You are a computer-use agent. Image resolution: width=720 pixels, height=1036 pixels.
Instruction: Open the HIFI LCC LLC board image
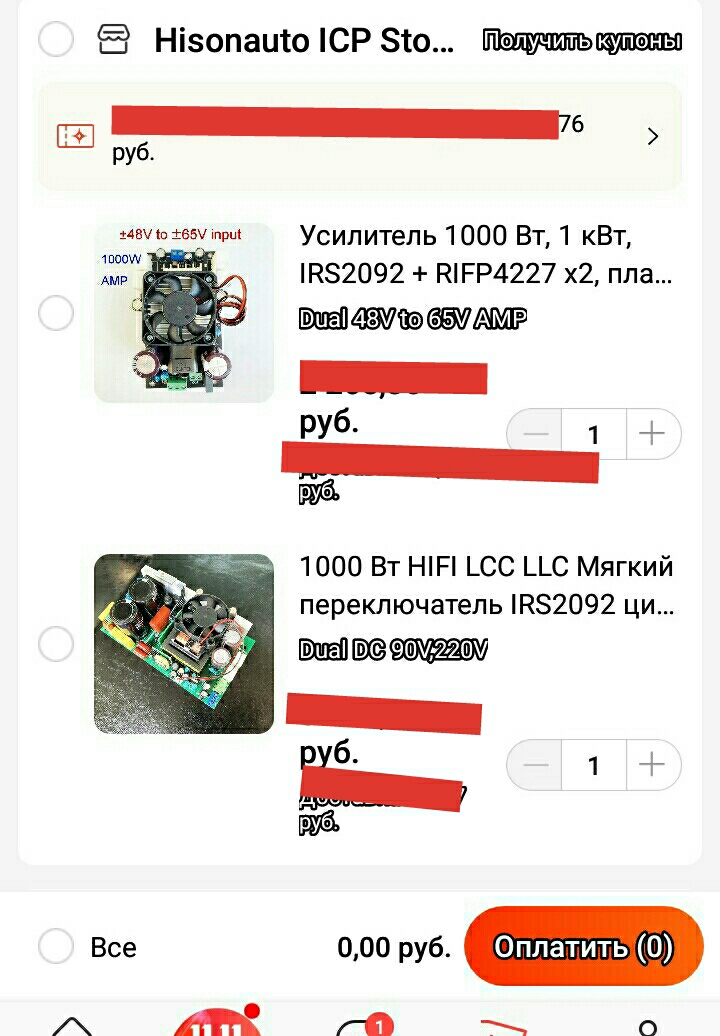click(184, 644)
